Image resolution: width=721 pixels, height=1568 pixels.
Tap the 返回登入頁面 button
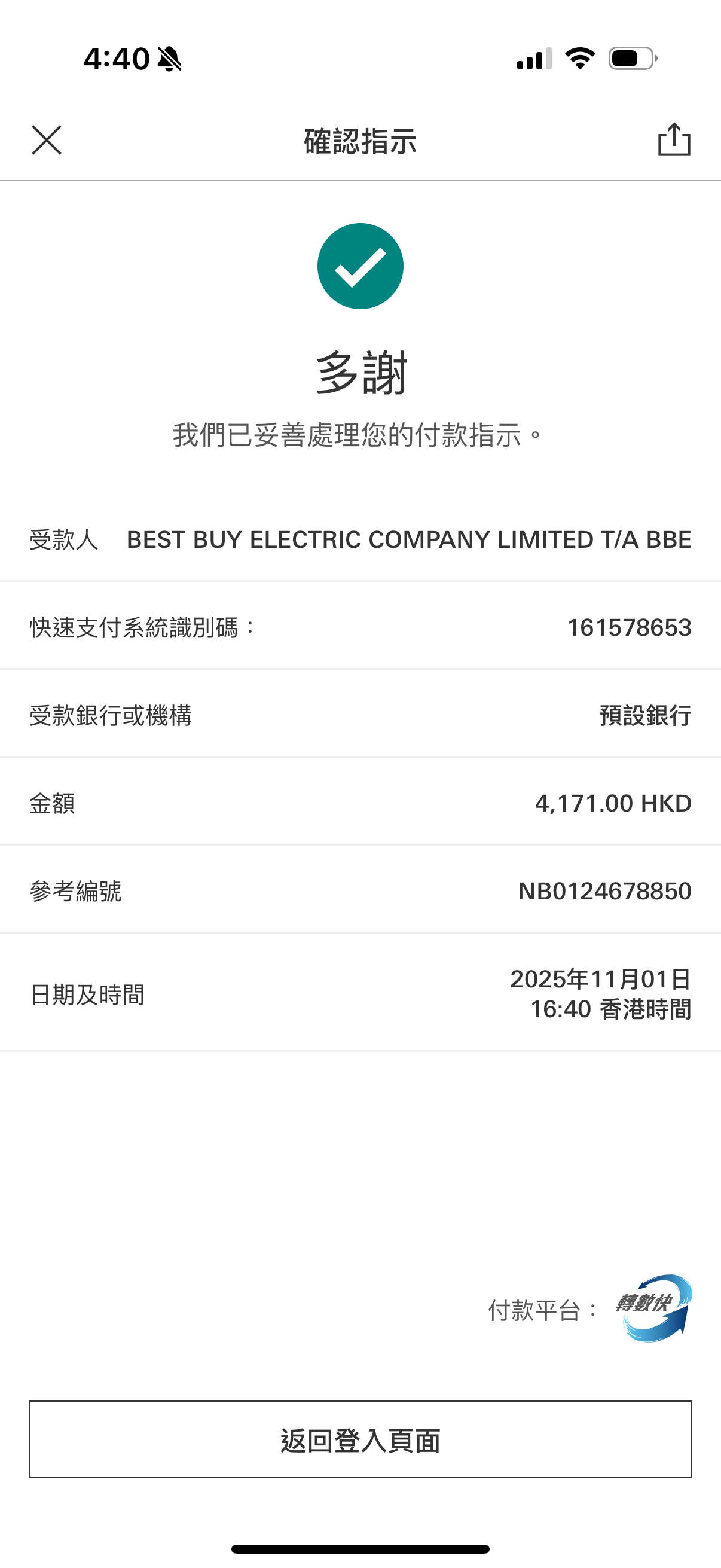360,1439
